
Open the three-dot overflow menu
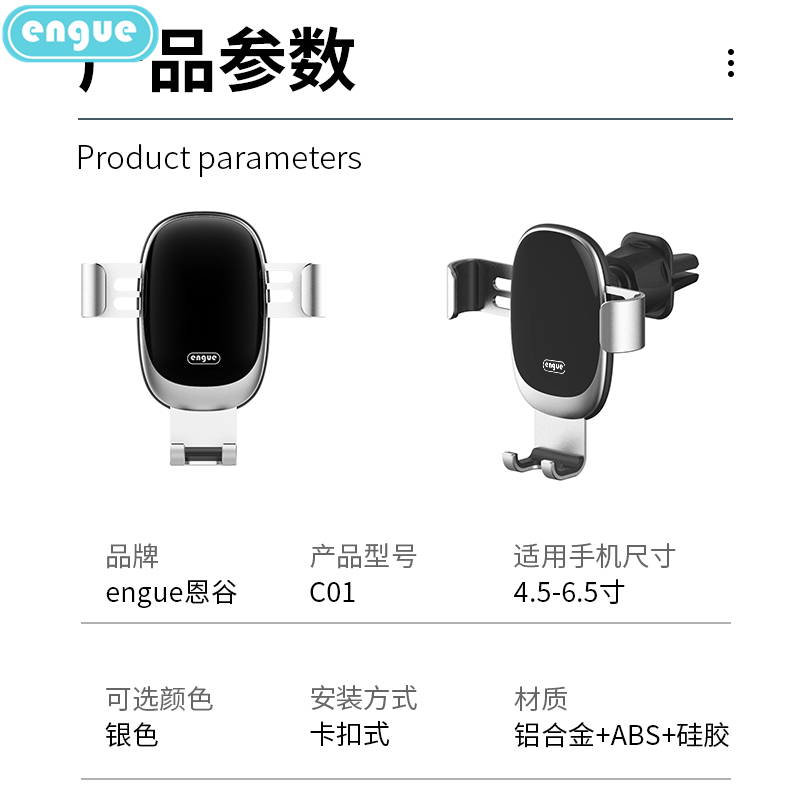[x=731, y=63]
